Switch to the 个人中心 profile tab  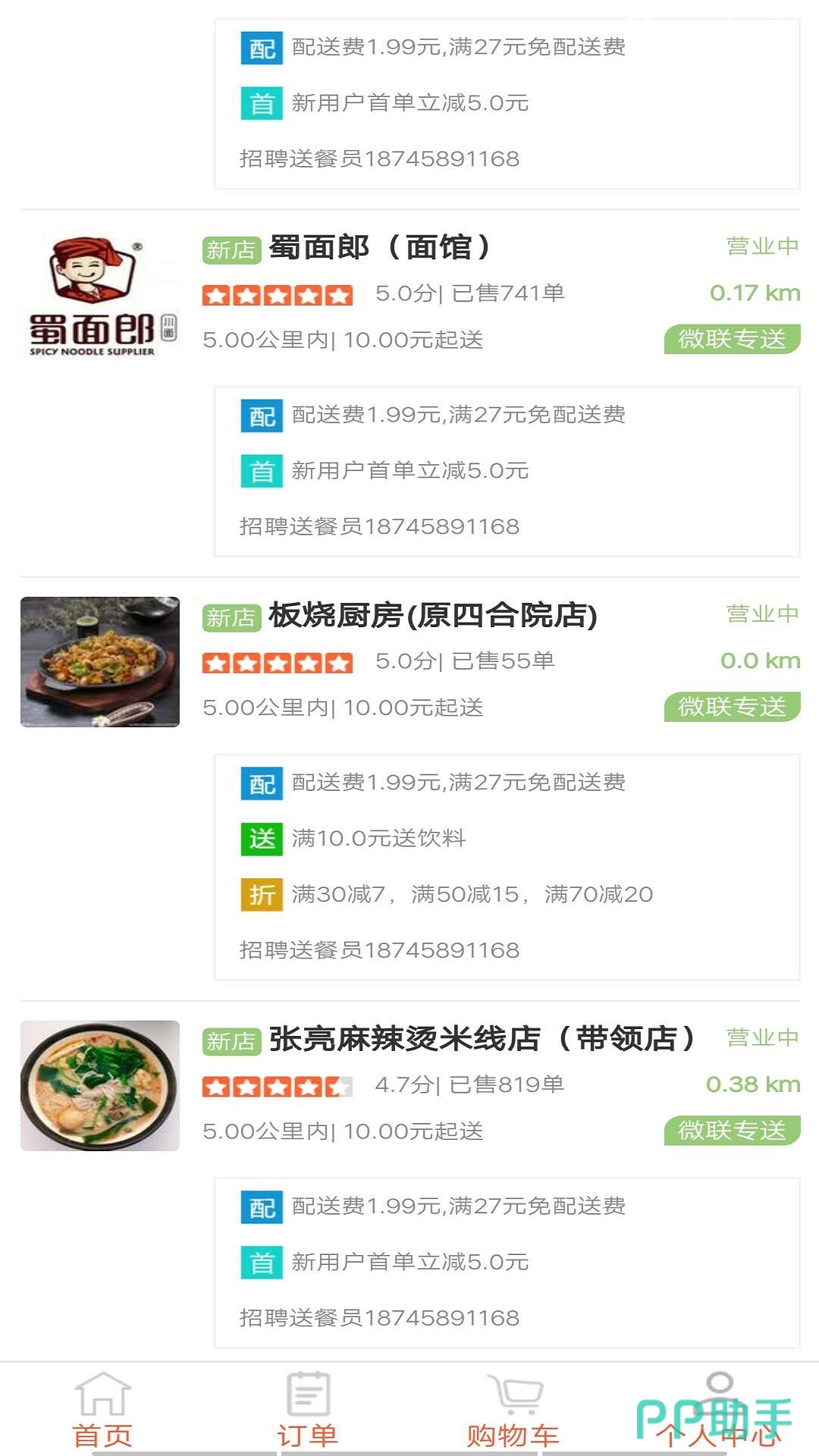pos(717,1410)
